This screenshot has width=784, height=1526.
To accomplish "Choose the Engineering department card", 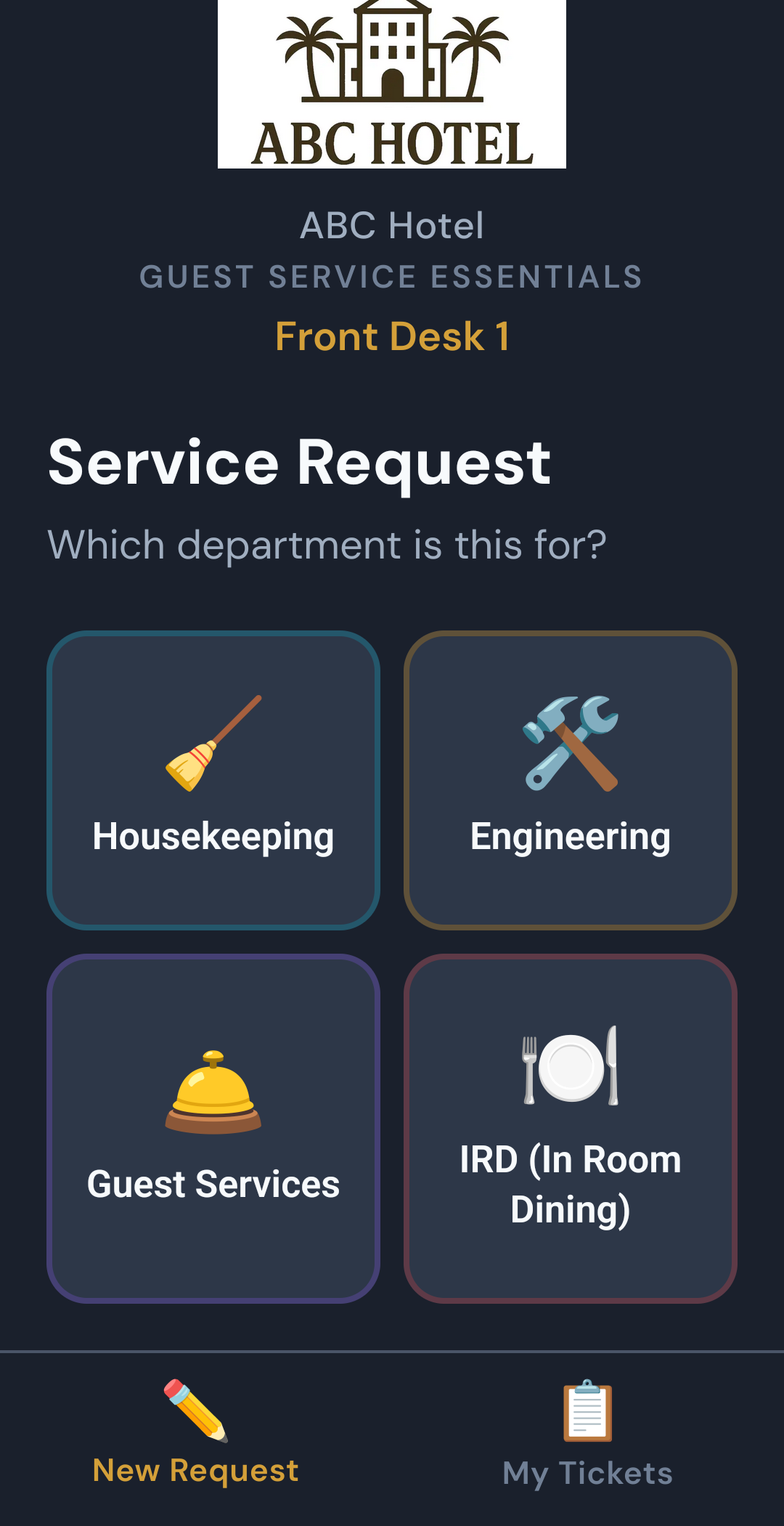I will click(571, 780).
